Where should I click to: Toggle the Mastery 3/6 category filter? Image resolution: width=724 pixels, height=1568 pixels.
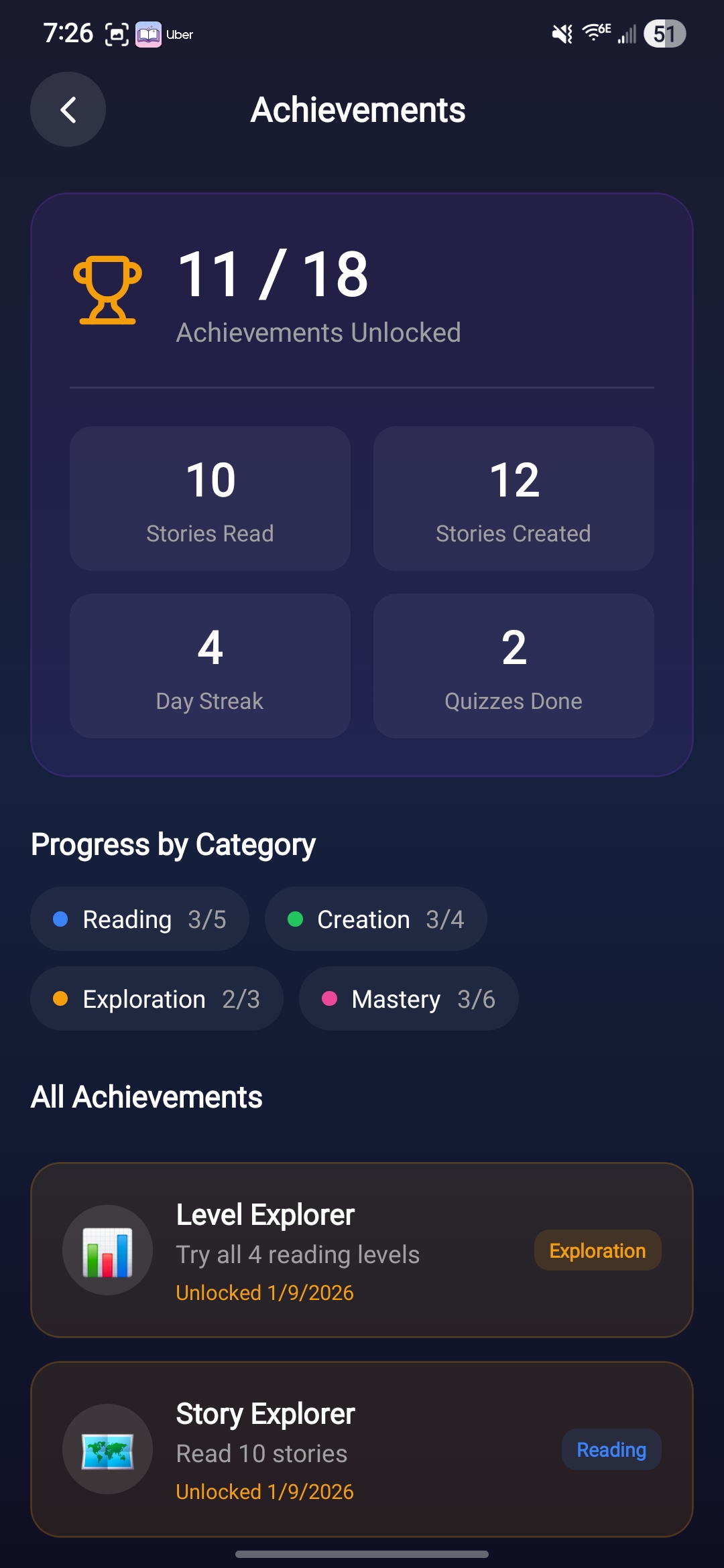click(408, 998)
